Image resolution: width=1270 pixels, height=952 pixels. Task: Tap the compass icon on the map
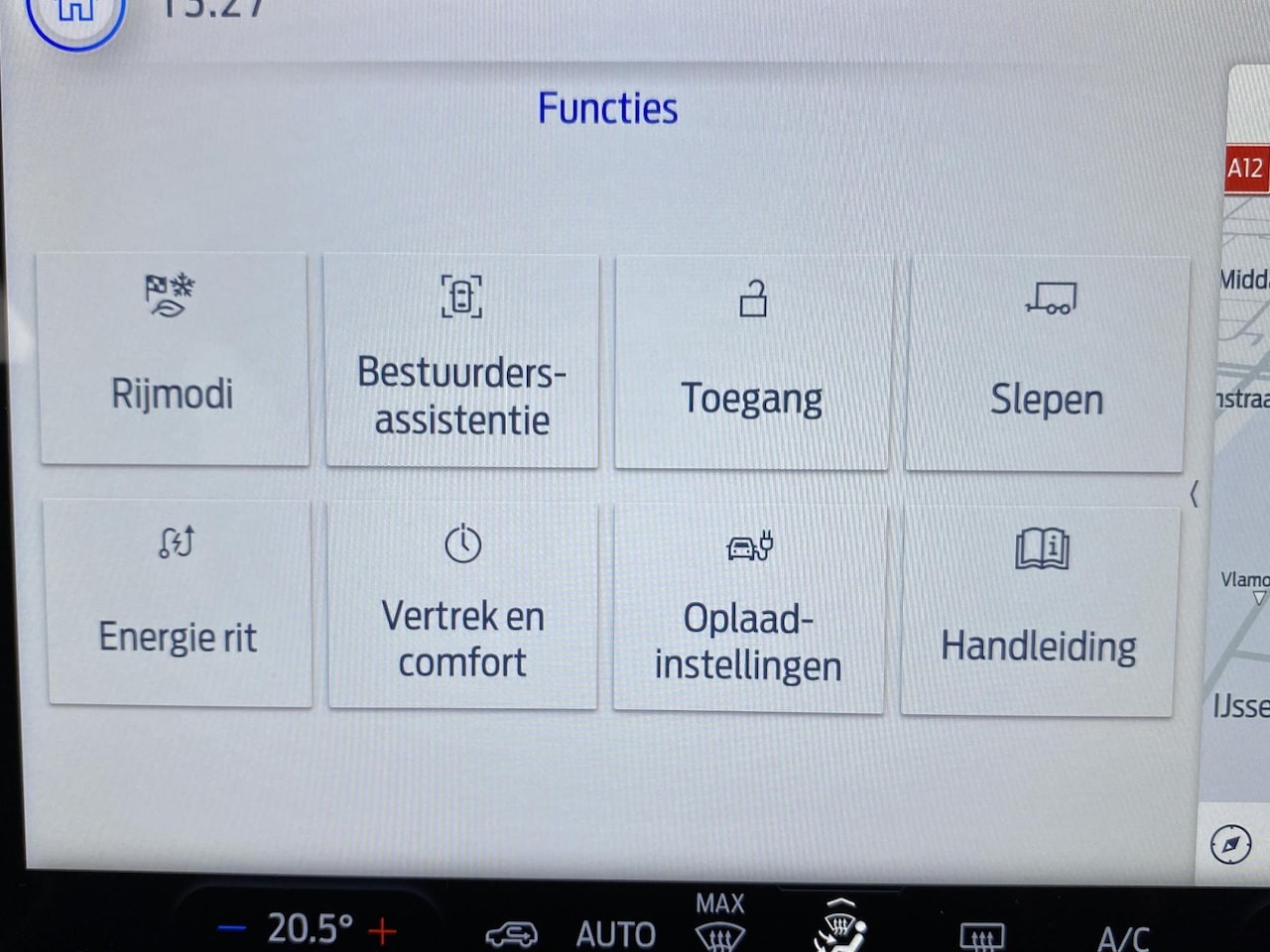click(1230, 845)
